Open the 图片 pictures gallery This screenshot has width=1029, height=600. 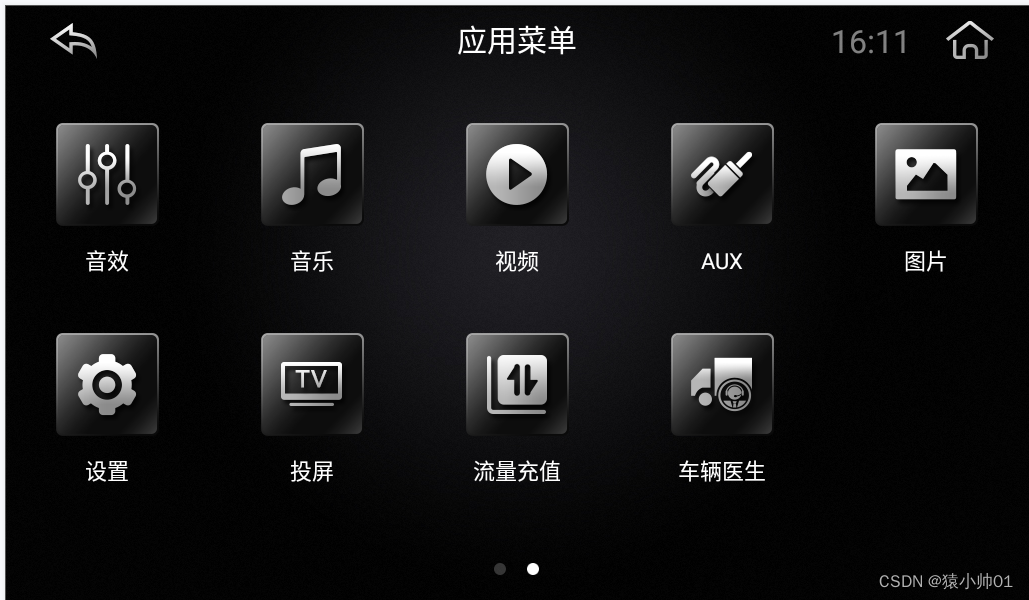pos(926,174)
